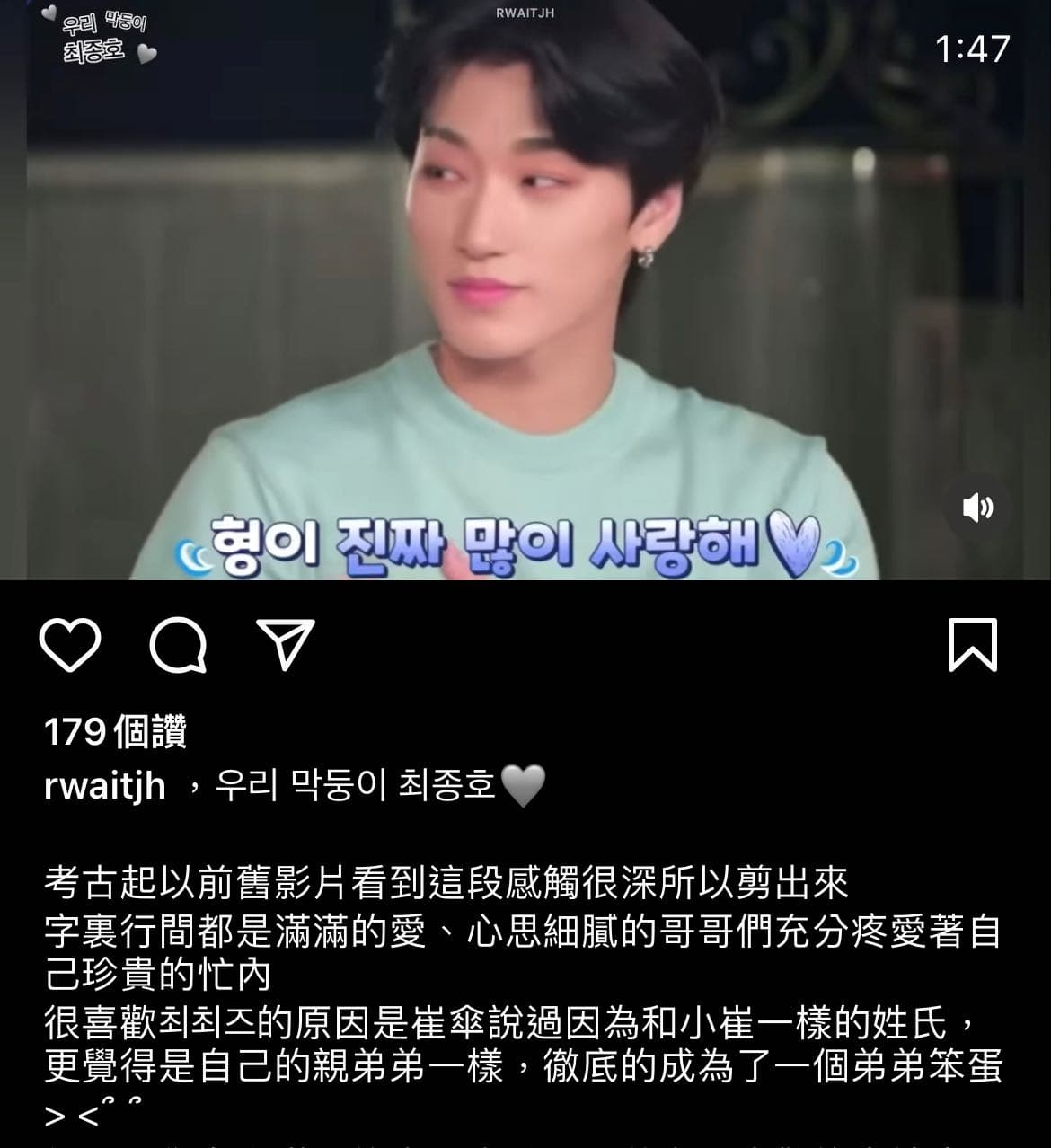Like this post with the heart icon
Image resolution: width=1051 pixels, height=1148 pixels.
[x=70, y=646]
